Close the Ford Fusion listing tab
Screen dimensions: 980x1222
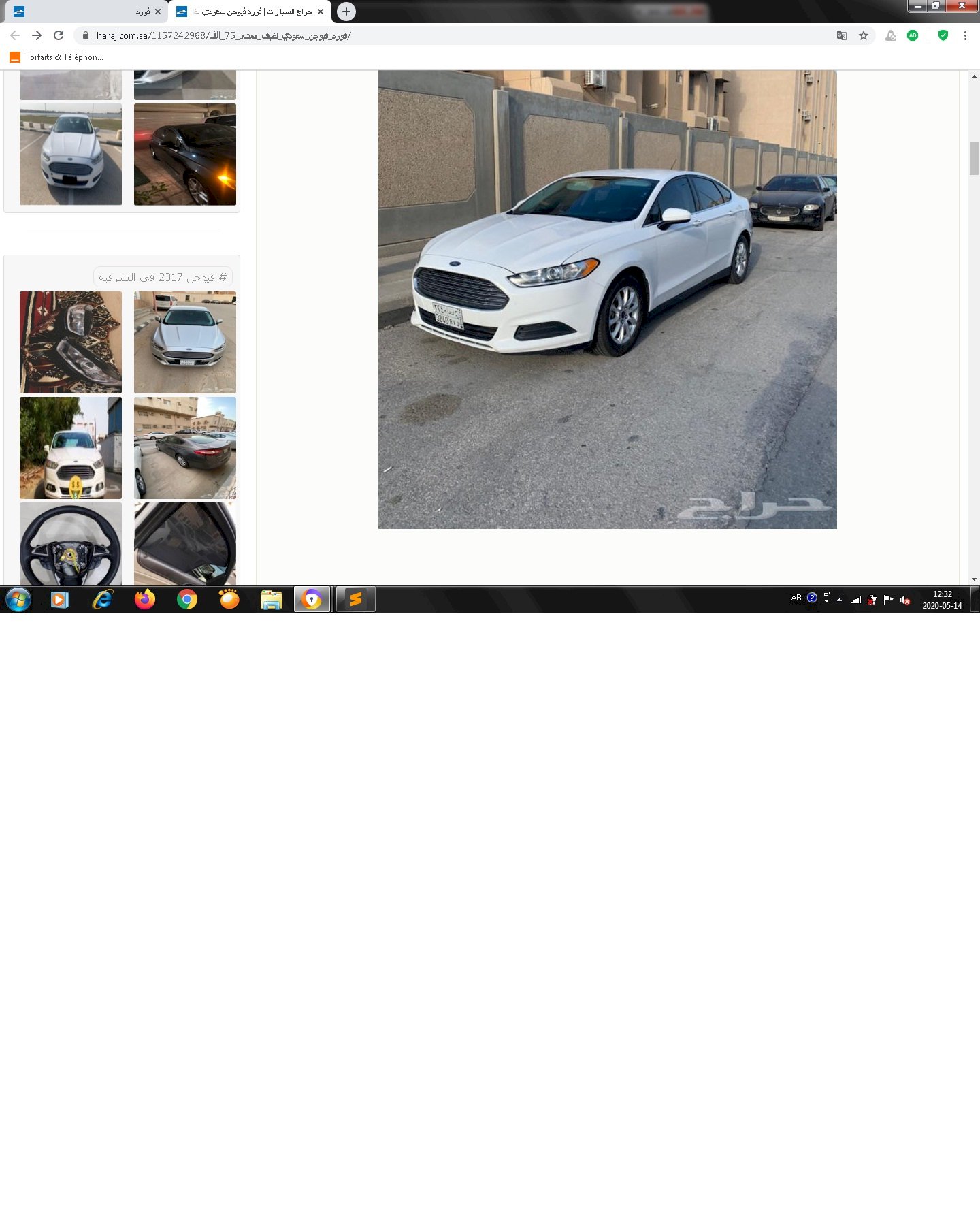tap(321, 12)
